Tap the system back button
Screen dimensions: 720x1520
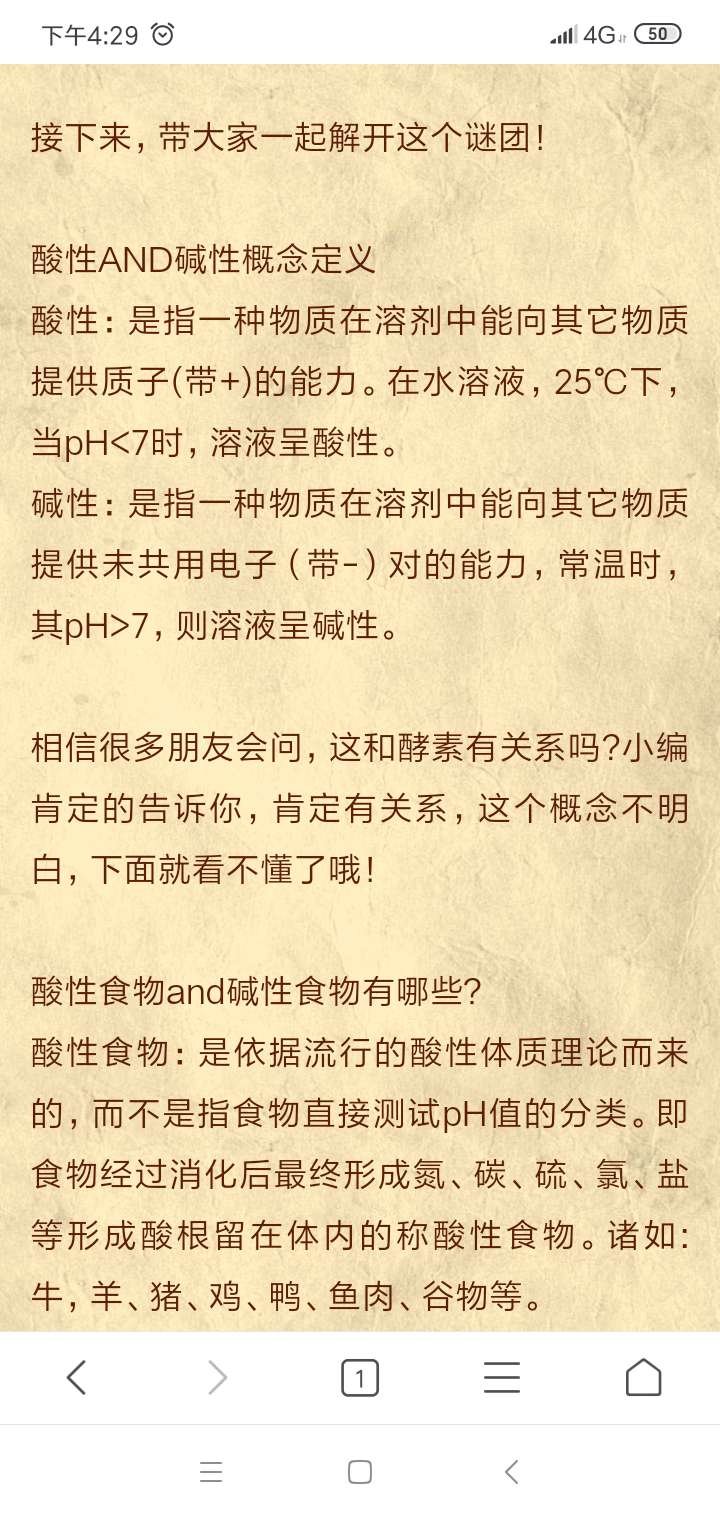[x=512, y=1472]
